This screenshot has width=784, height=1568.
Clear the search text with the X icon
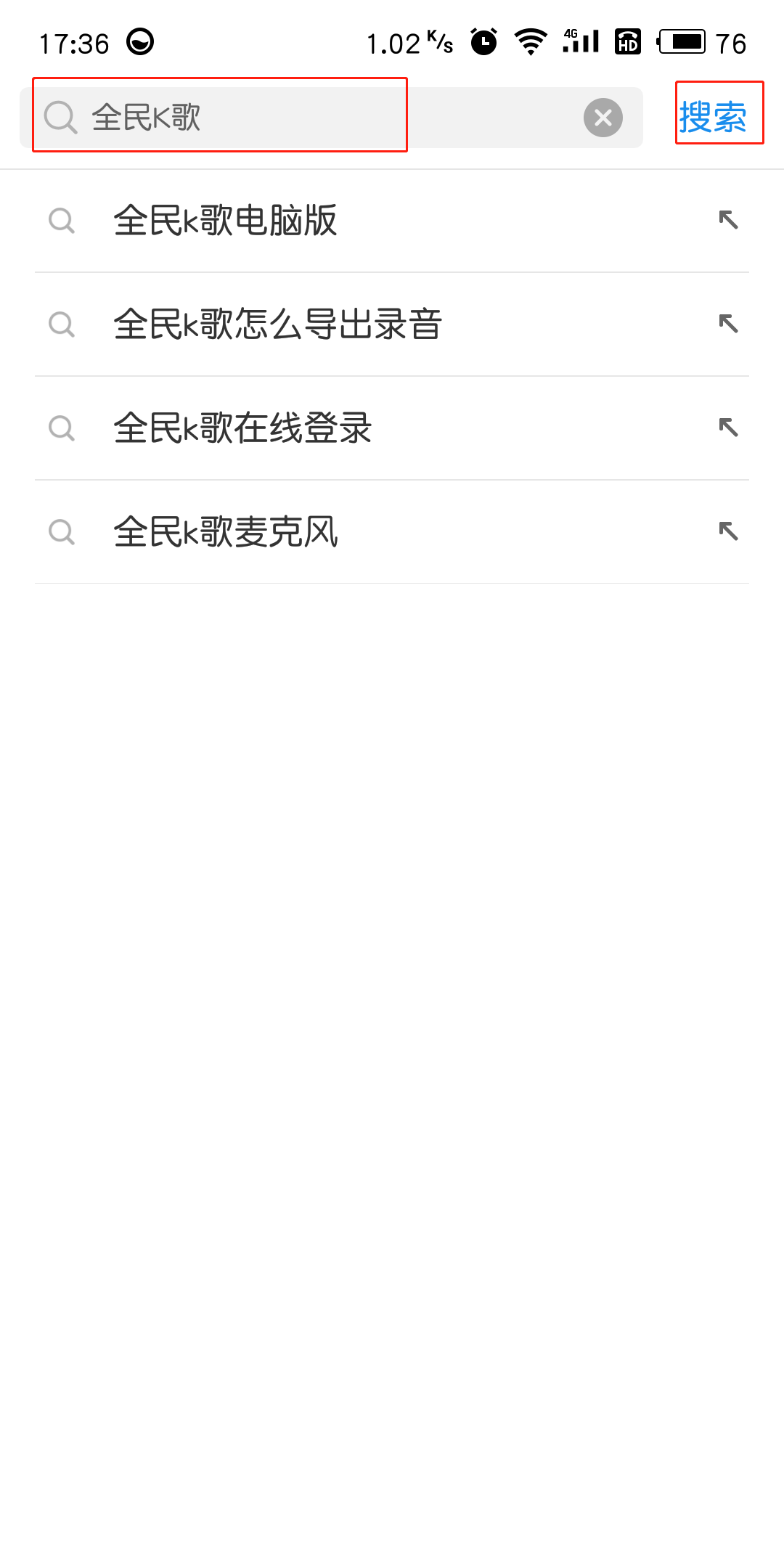pos(603,118)
